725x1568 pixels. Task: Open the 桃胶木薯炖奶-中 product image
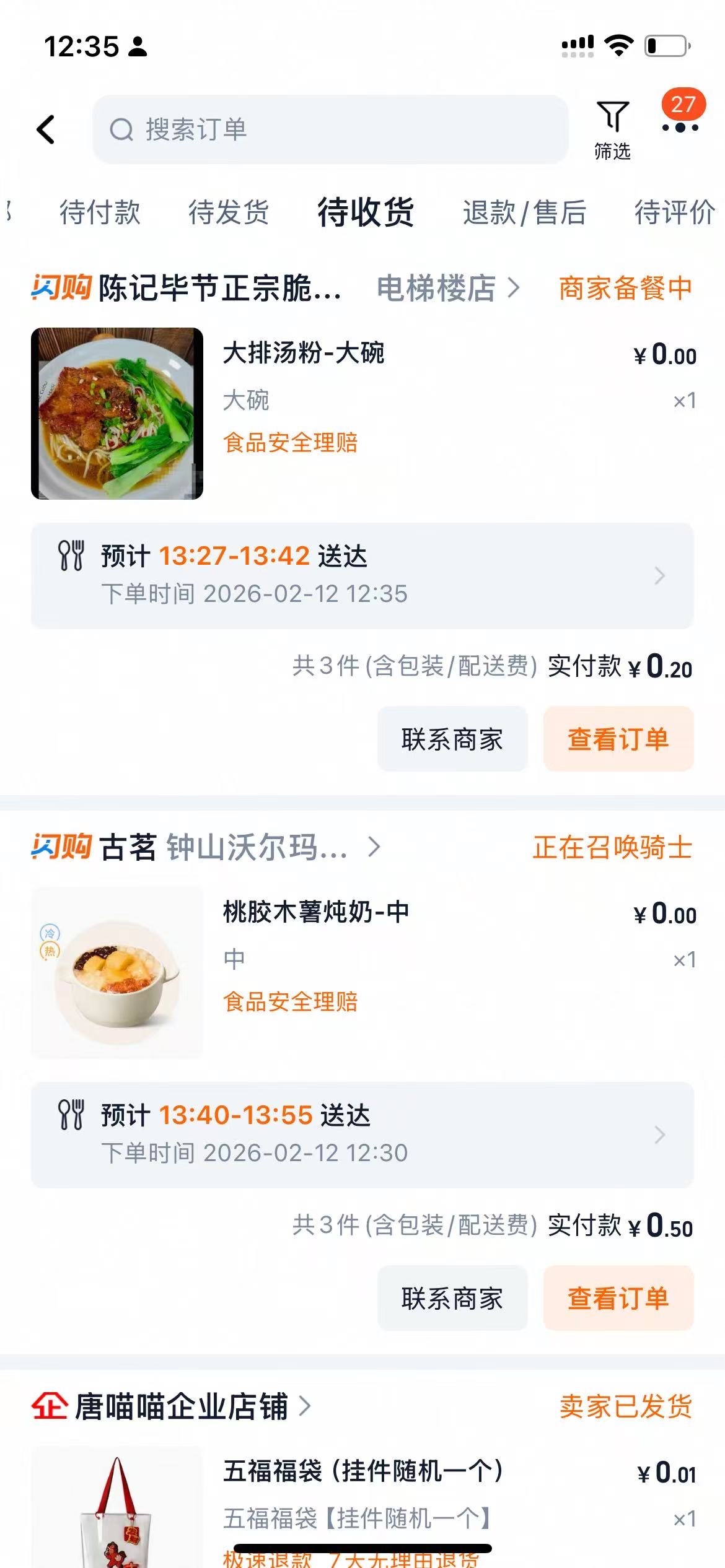click(x=117, y=972)
